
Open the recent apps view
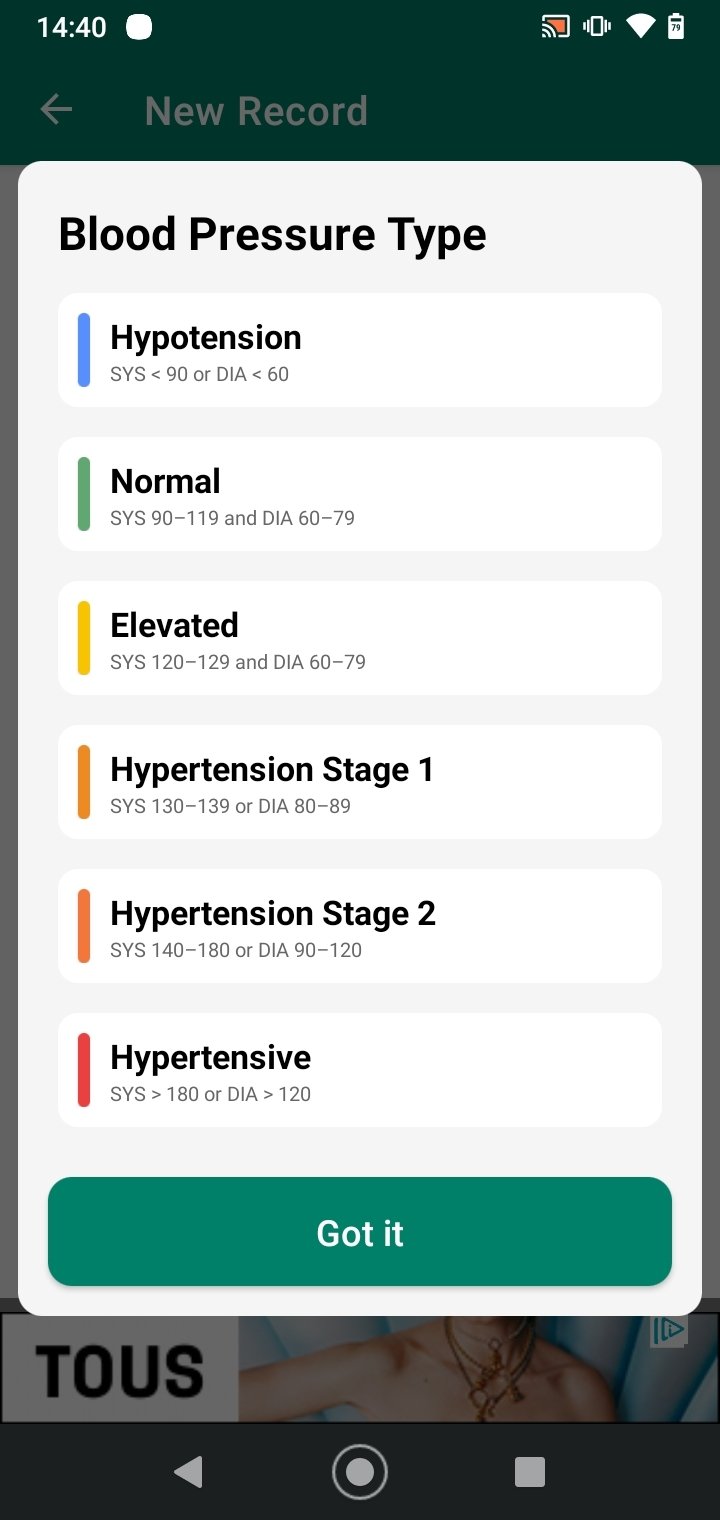click(x=530, y=1472)
